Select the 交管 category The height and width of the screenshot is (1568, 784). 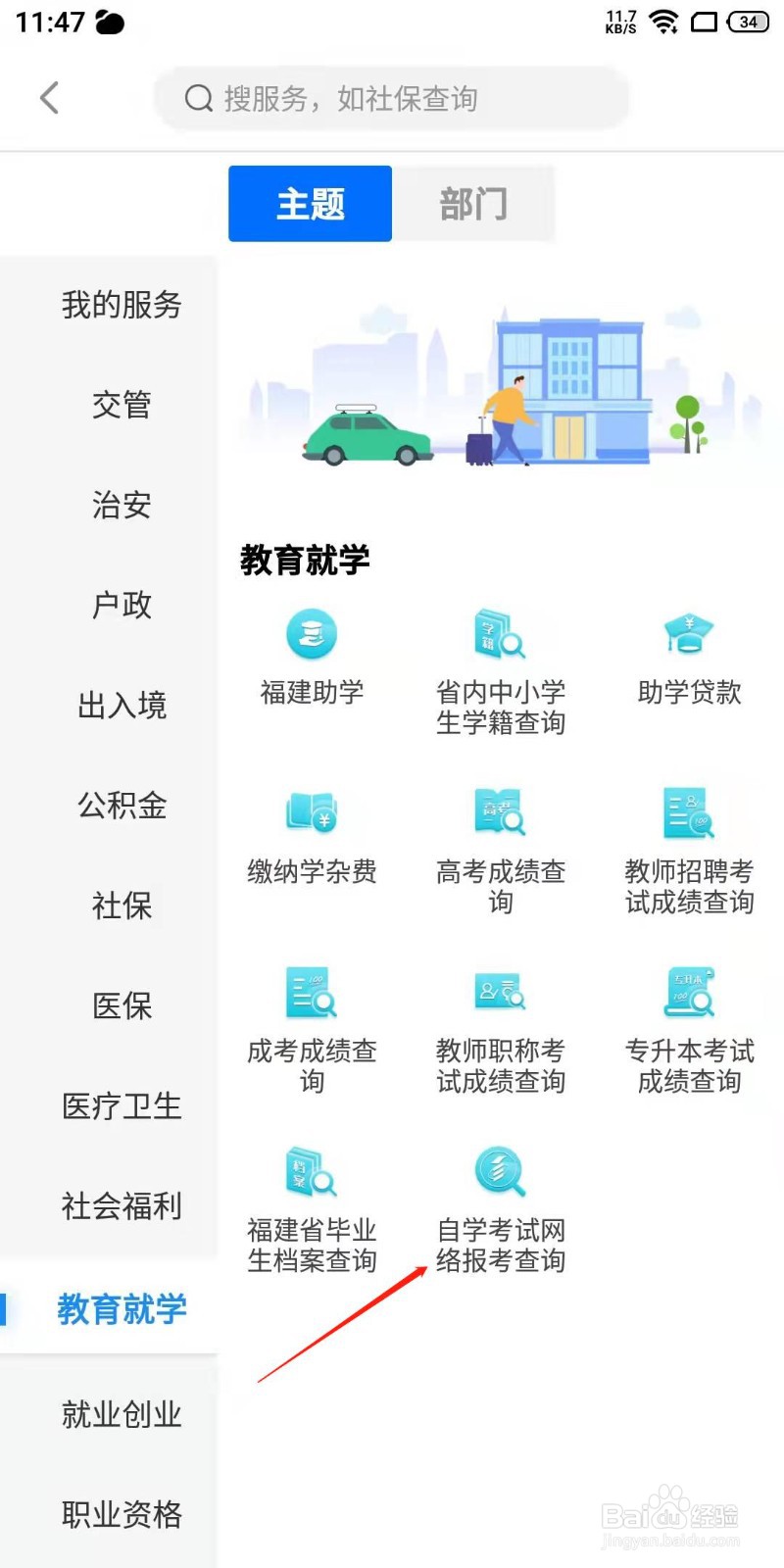coord(122,405)
